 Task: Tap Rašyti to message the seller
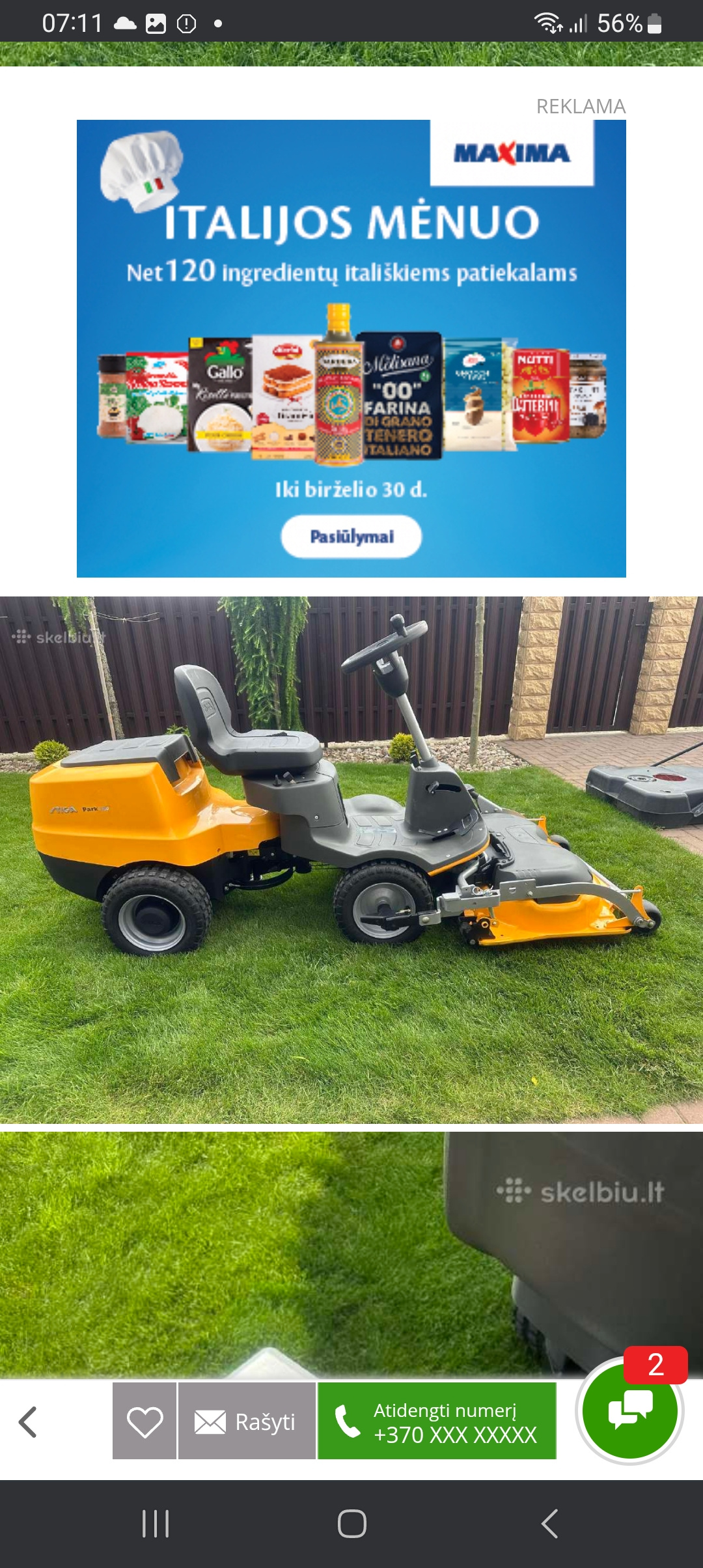pos(247,1421)
